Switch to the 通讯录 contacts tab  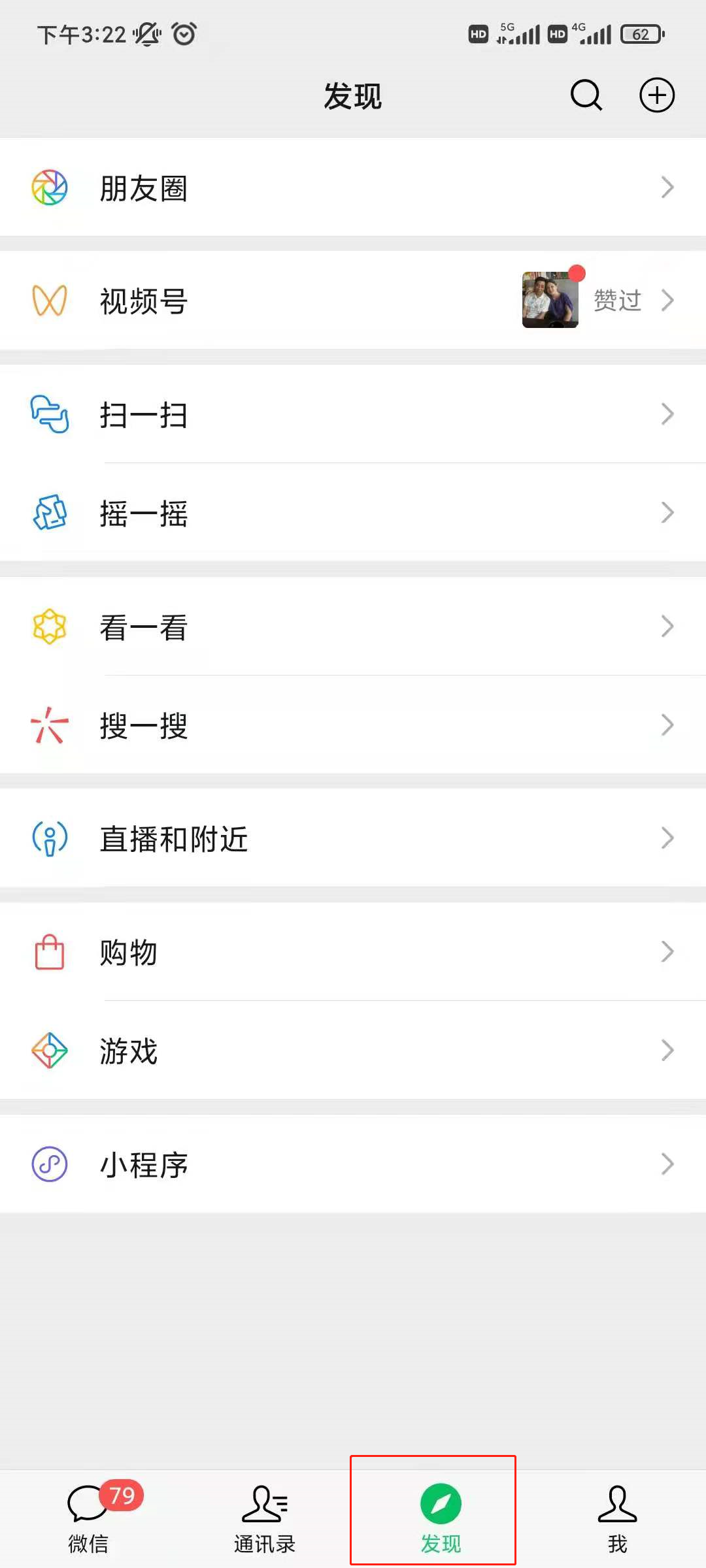tap(265, 1516)
